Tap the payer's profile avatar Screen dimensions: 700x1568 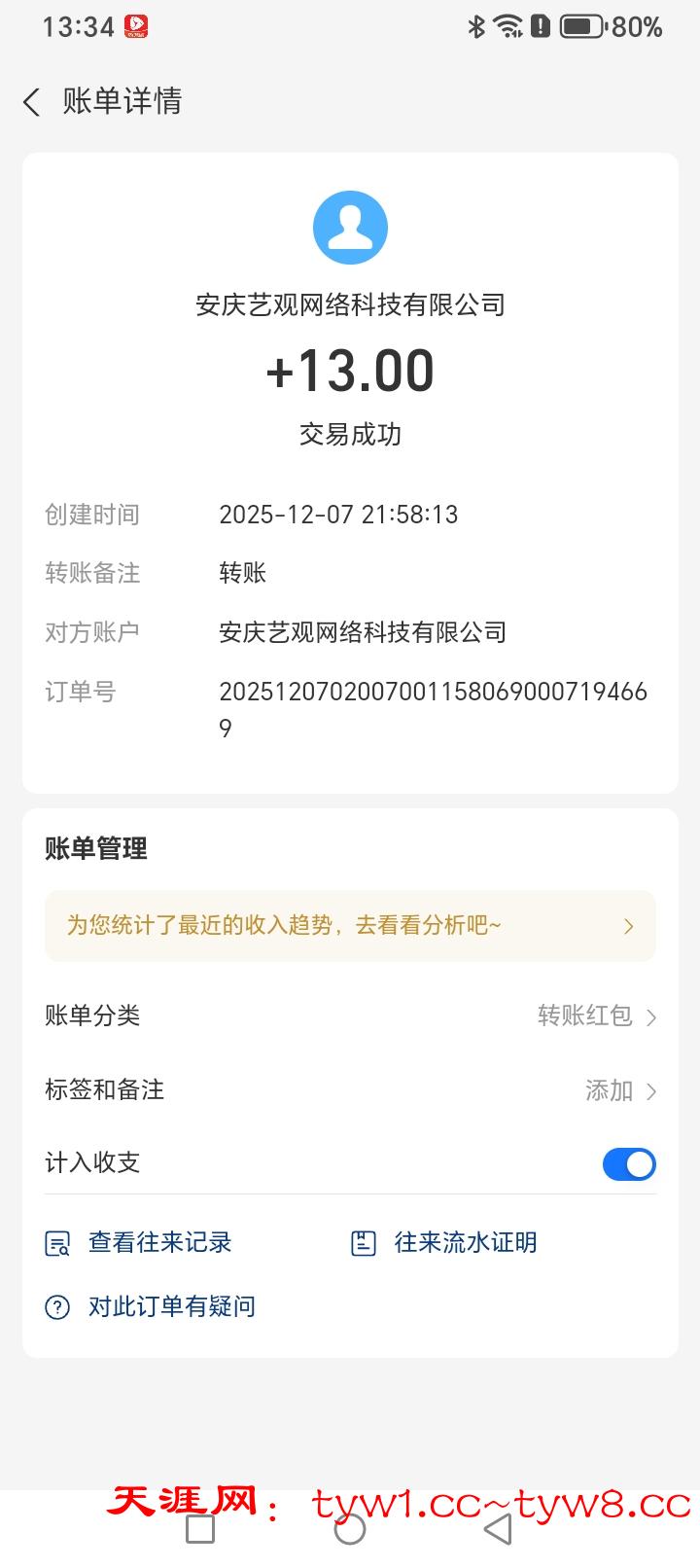350,228
